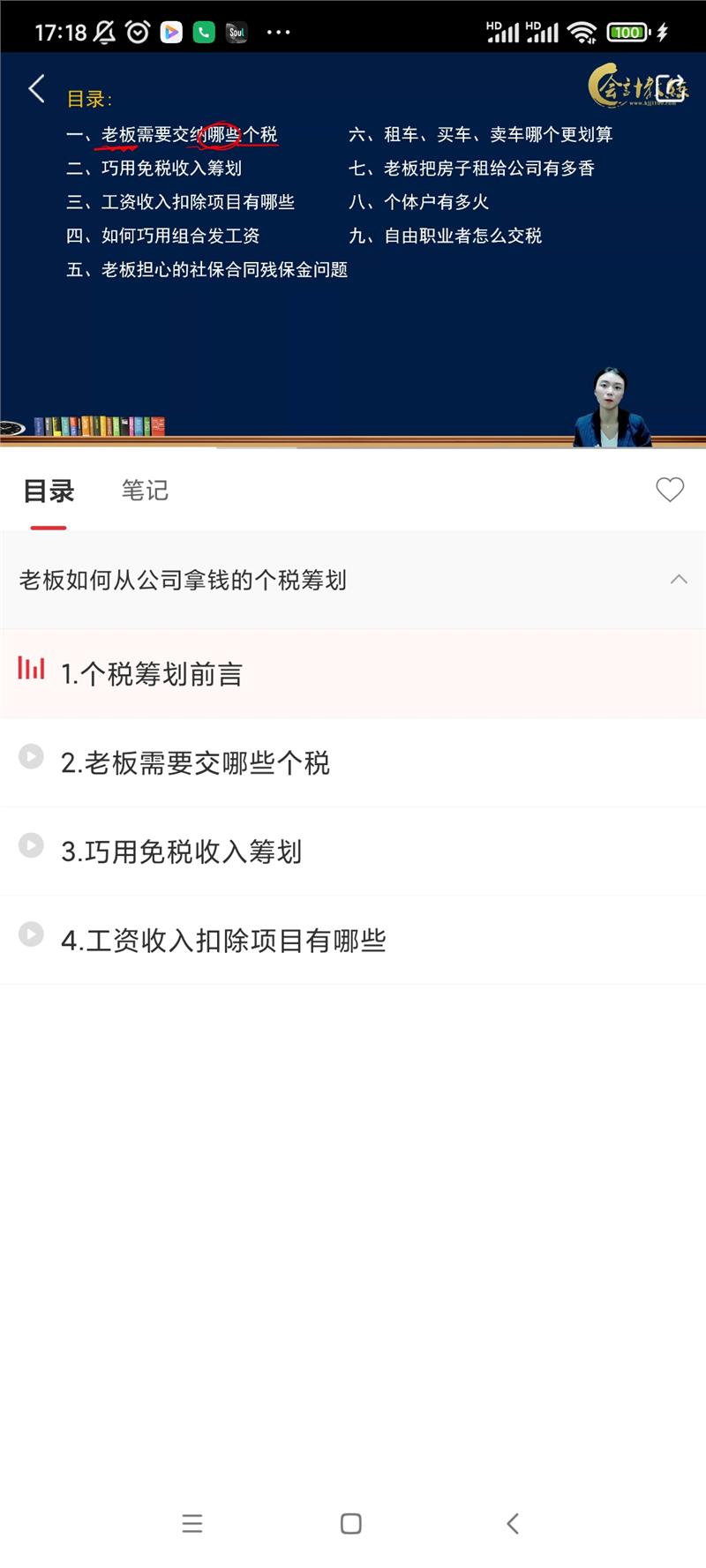Viewport: 706px width, 1568px height.
Task: Play lesson 4.工资收入扣除项目有哪些
Action: tap(223, 941)
